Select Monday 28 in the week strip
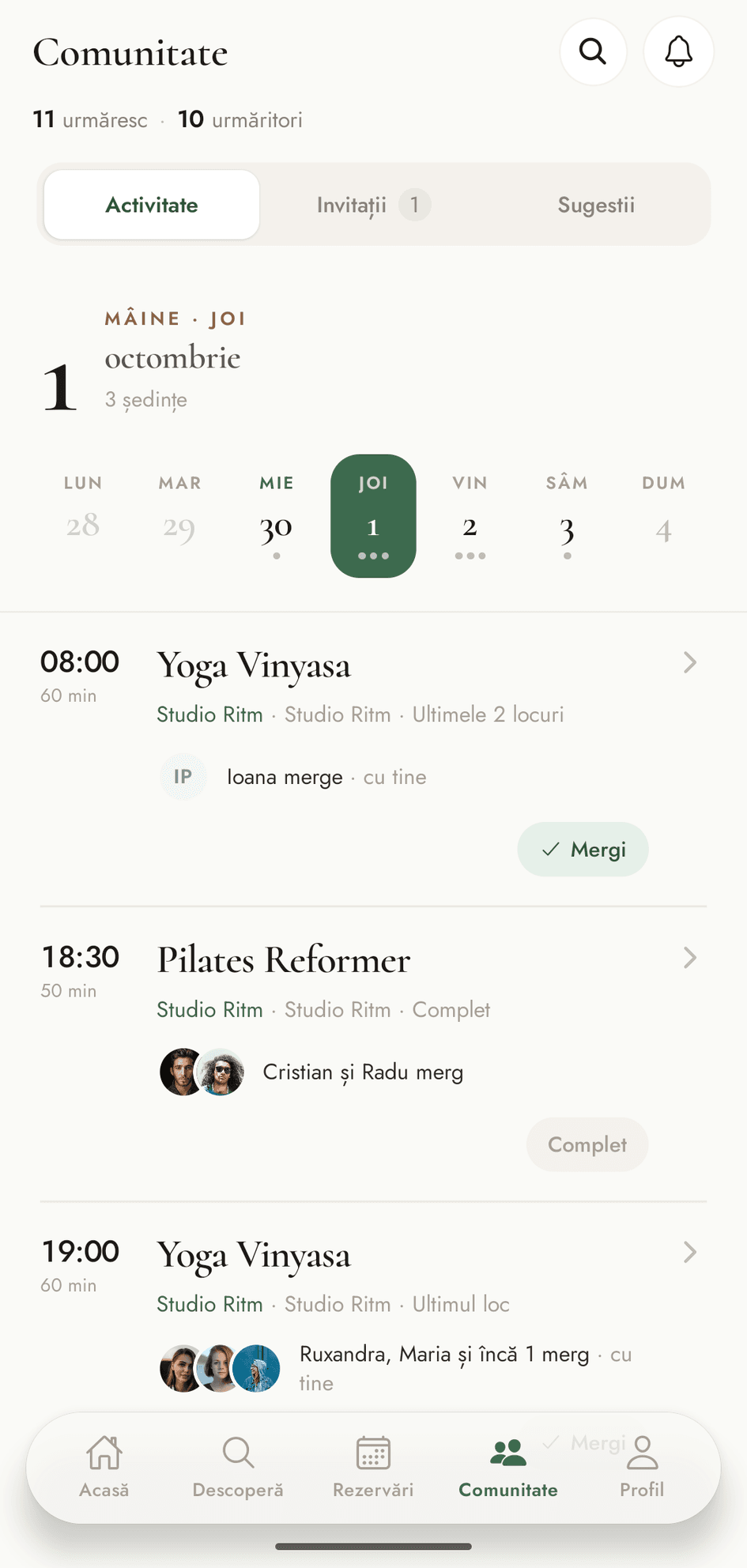The image size is (747, 1568). point(83,516)
